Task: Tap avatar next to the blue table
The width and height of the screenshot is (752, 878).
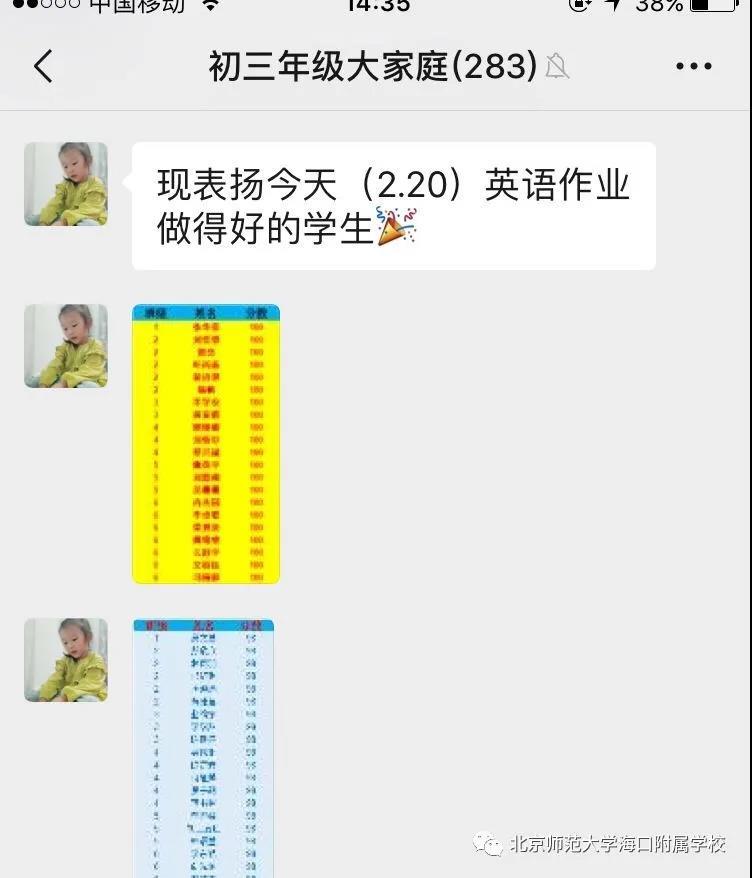Action: click(66, 660)
